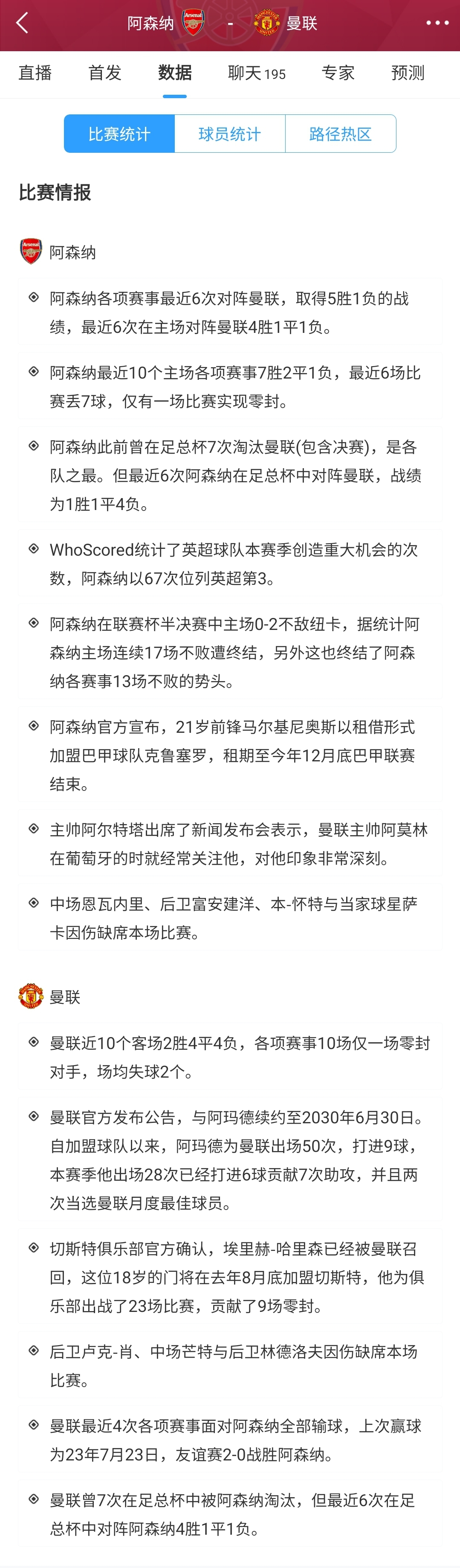The height and width of the screenshot is (1568, 460).
Task: Select the 数据 tab
Action: click(174, 73)
